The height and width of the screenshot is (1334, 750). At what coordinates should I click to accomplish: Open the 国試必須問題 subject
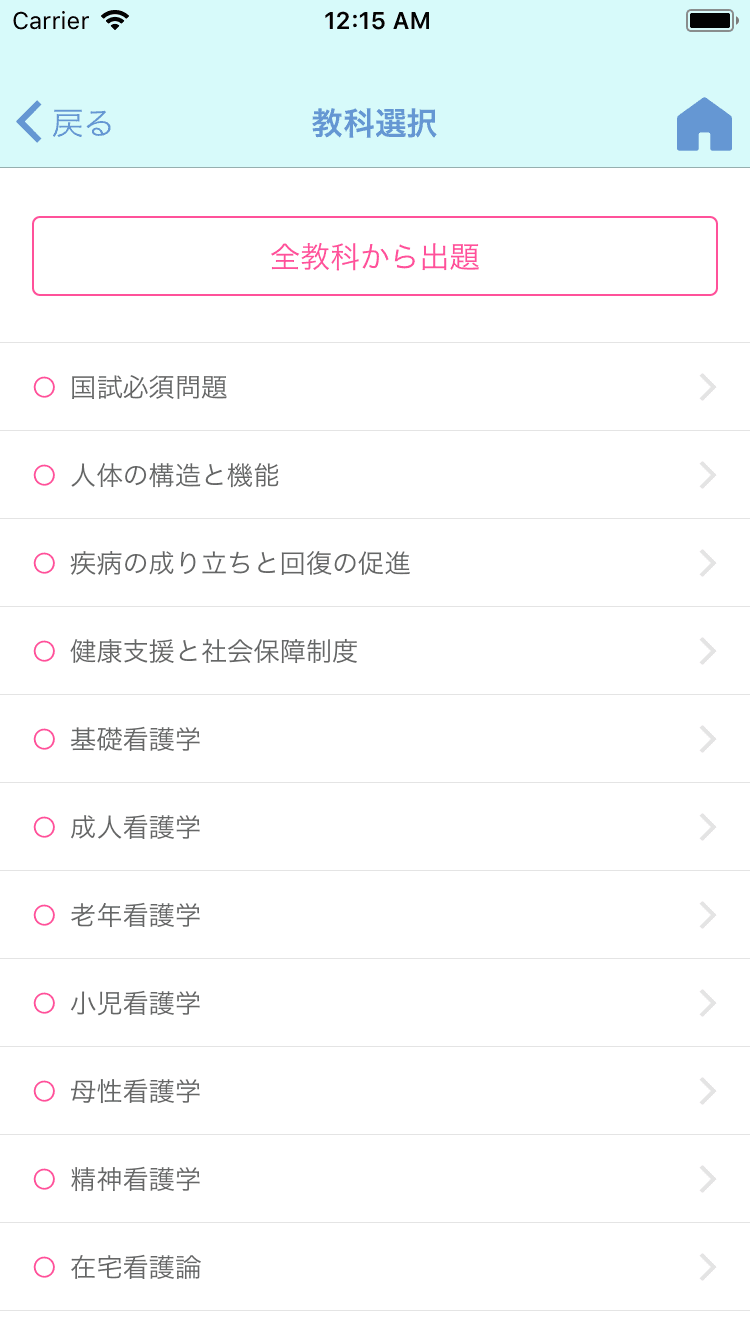click(375, 387)
